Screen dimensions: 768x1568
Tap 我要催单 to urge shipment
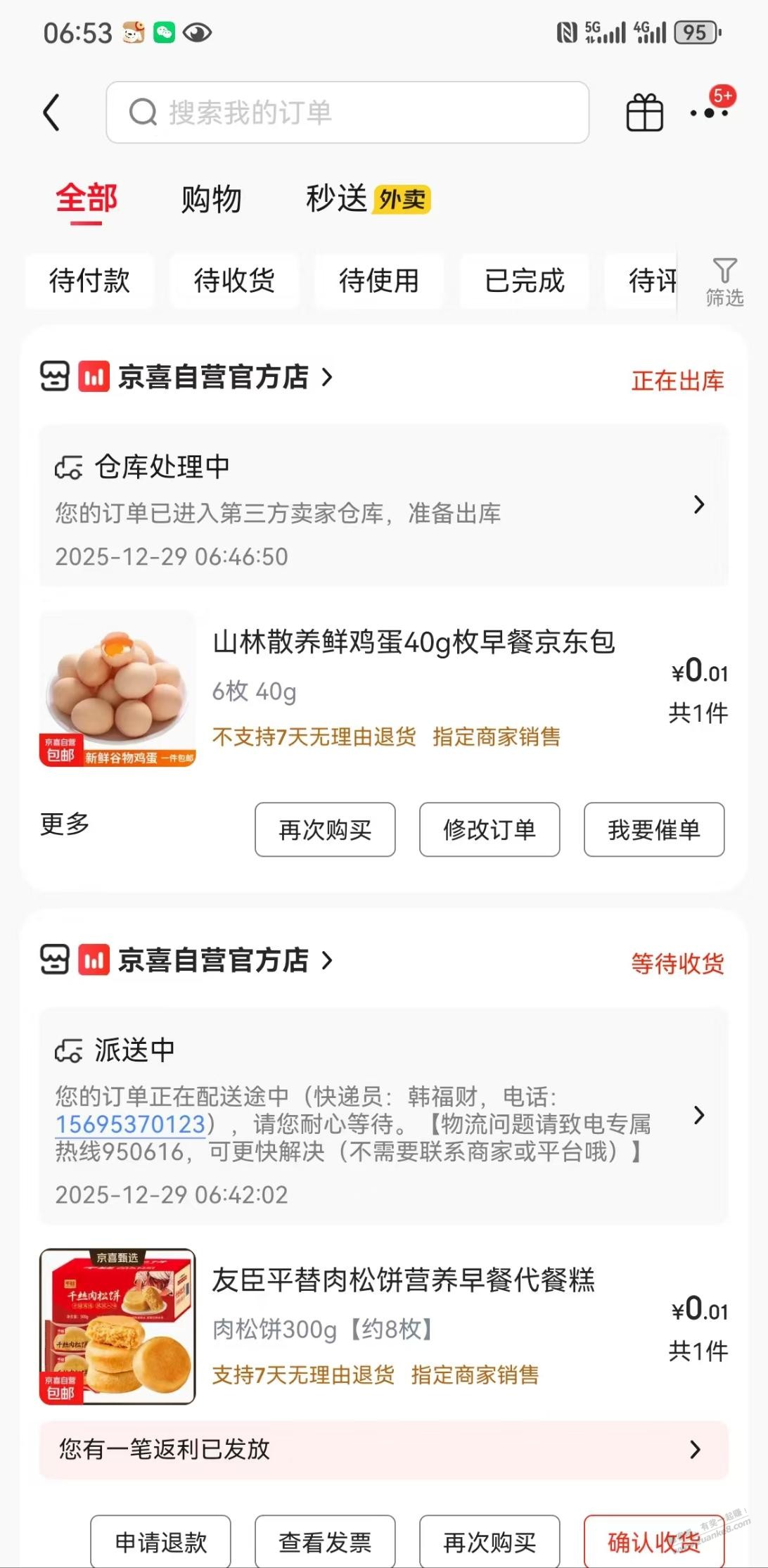(x=654, y=830)
